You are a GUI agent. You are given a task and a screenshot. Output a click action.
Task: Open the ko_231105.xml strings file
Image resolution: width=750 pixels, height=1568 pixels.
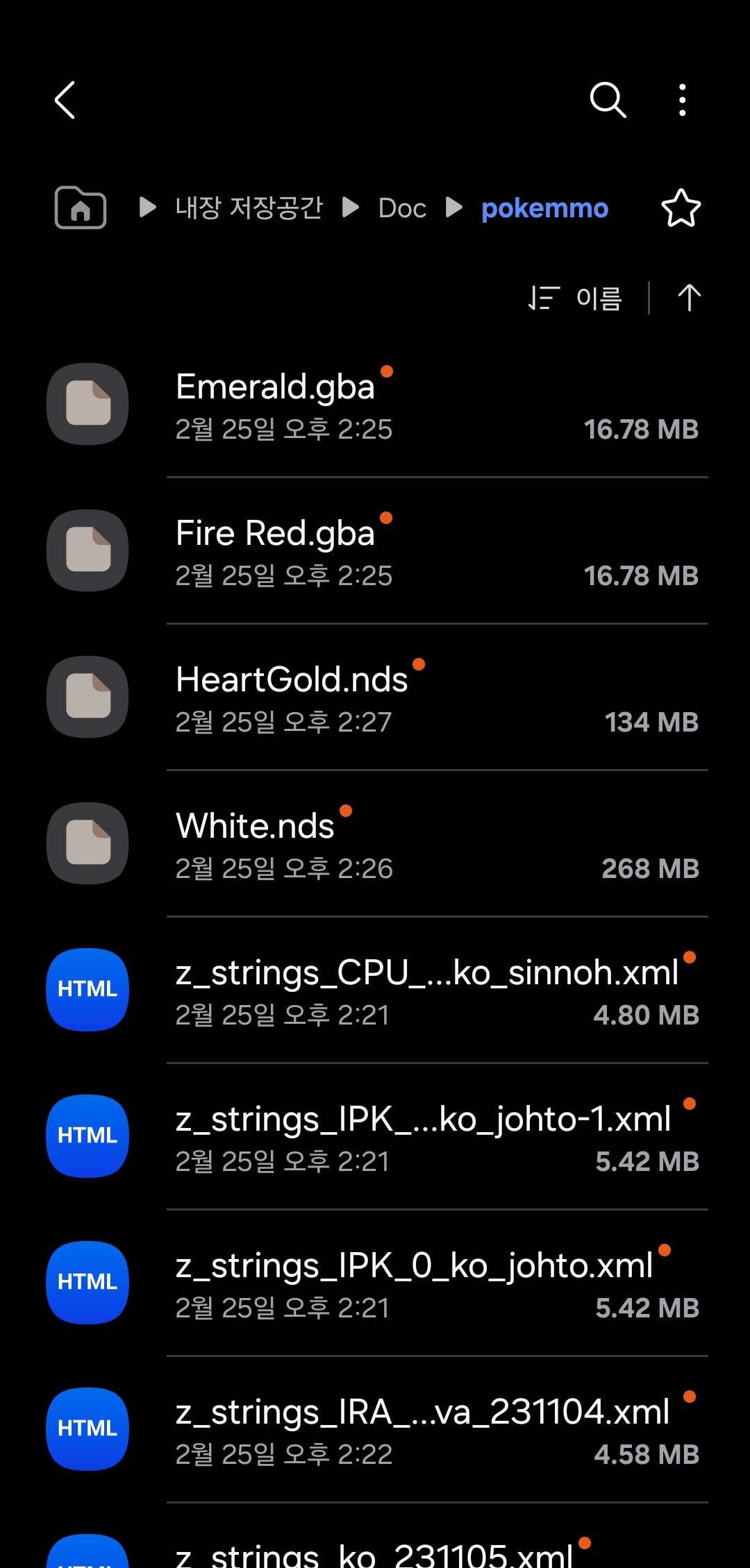[x=375, y=1537]
